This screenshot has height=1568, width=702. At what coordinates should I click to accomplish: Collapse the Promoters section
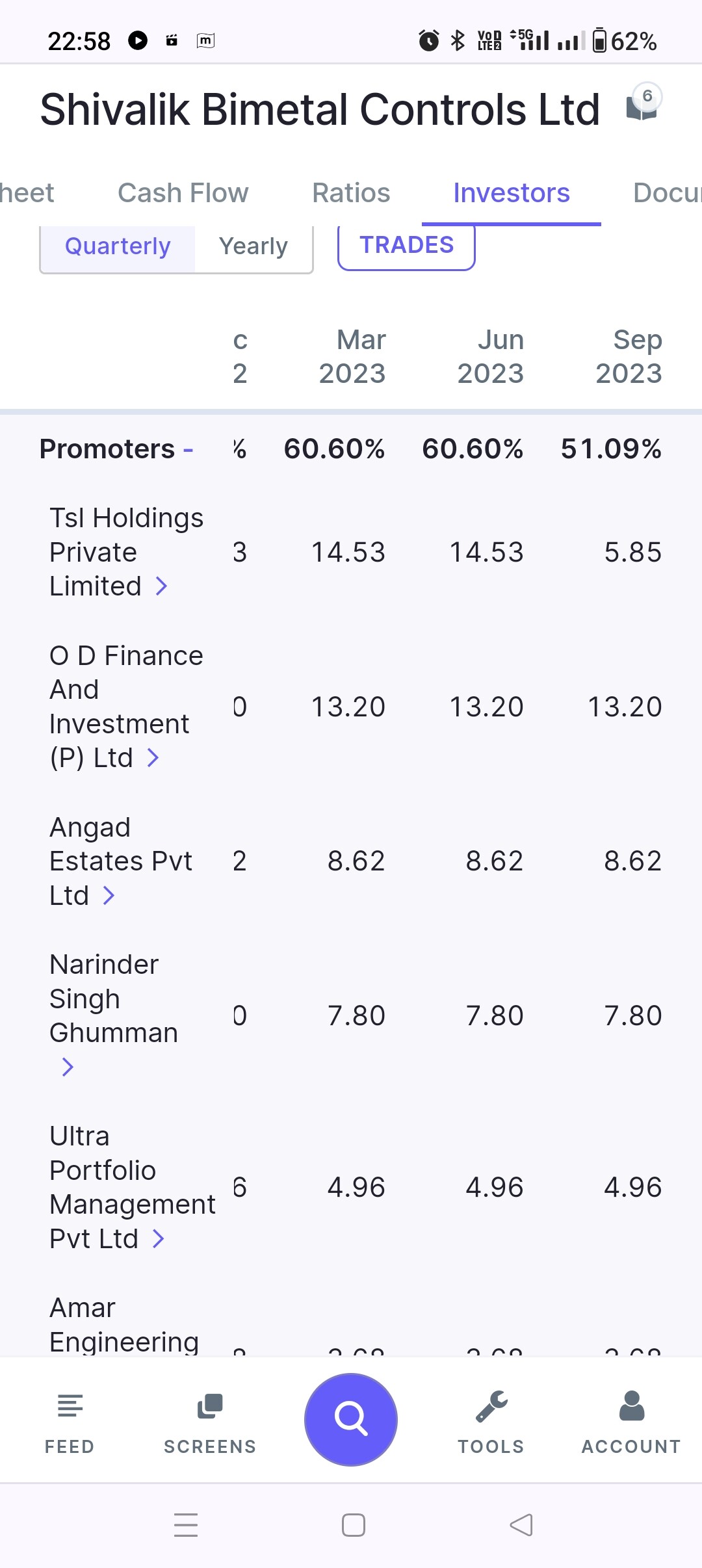click(x=116, y=449)
